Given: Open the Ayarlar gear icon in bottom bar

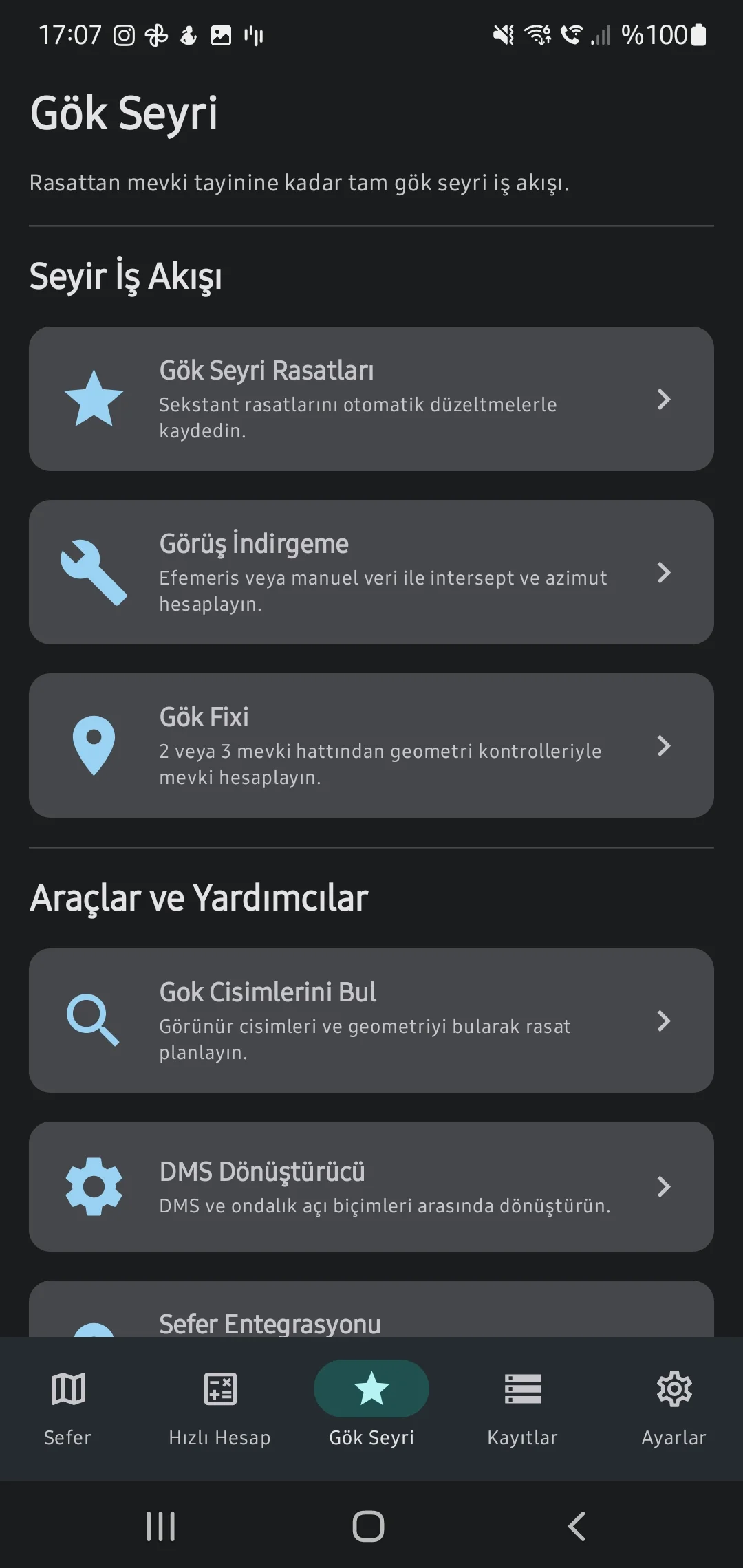Looking at the screenshot, I should point(674,1388).
